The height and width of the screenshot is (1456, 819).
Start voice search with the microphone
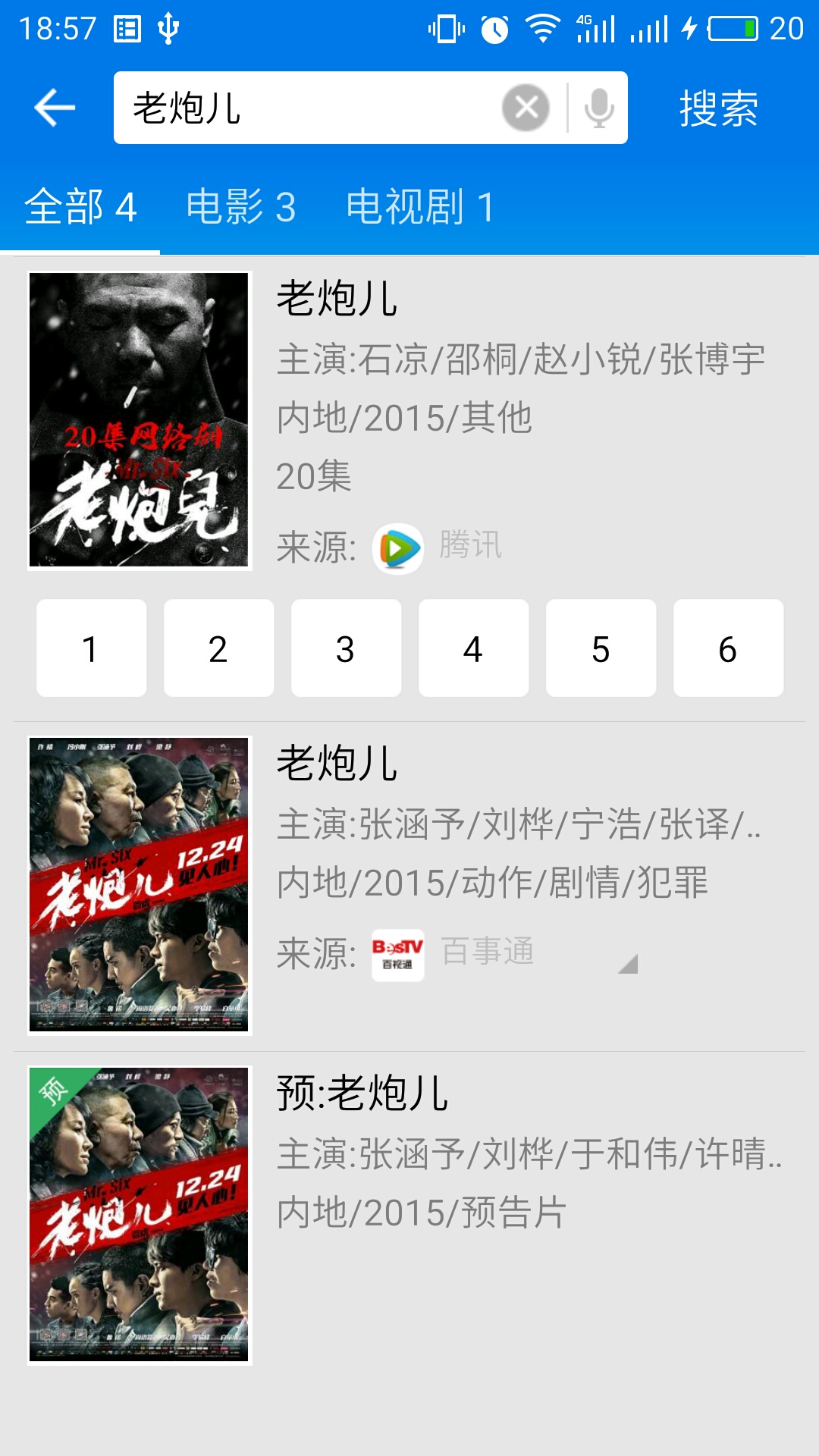click(599, 108)
